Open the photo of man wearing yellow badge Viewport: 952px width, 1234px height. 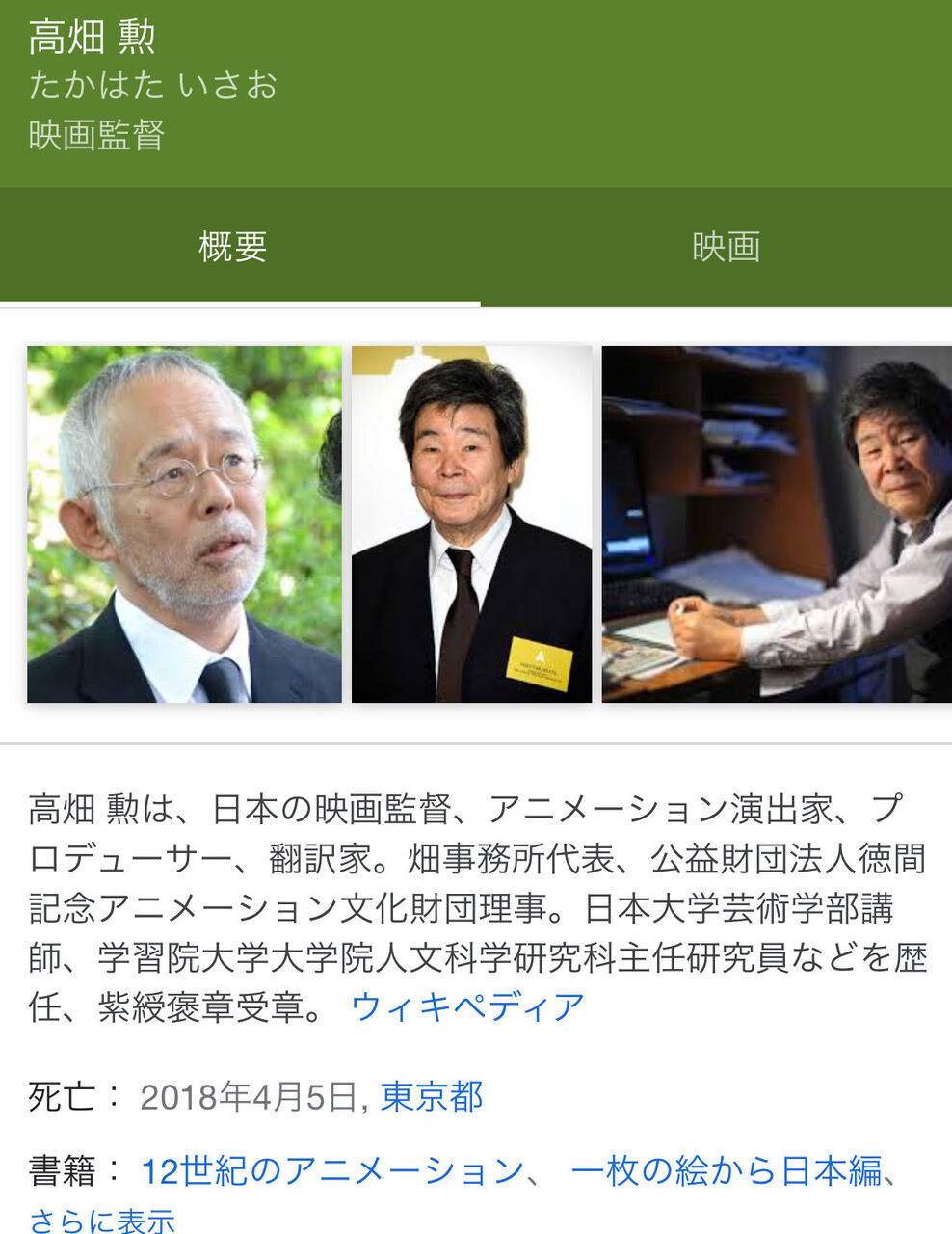point(471,523)
